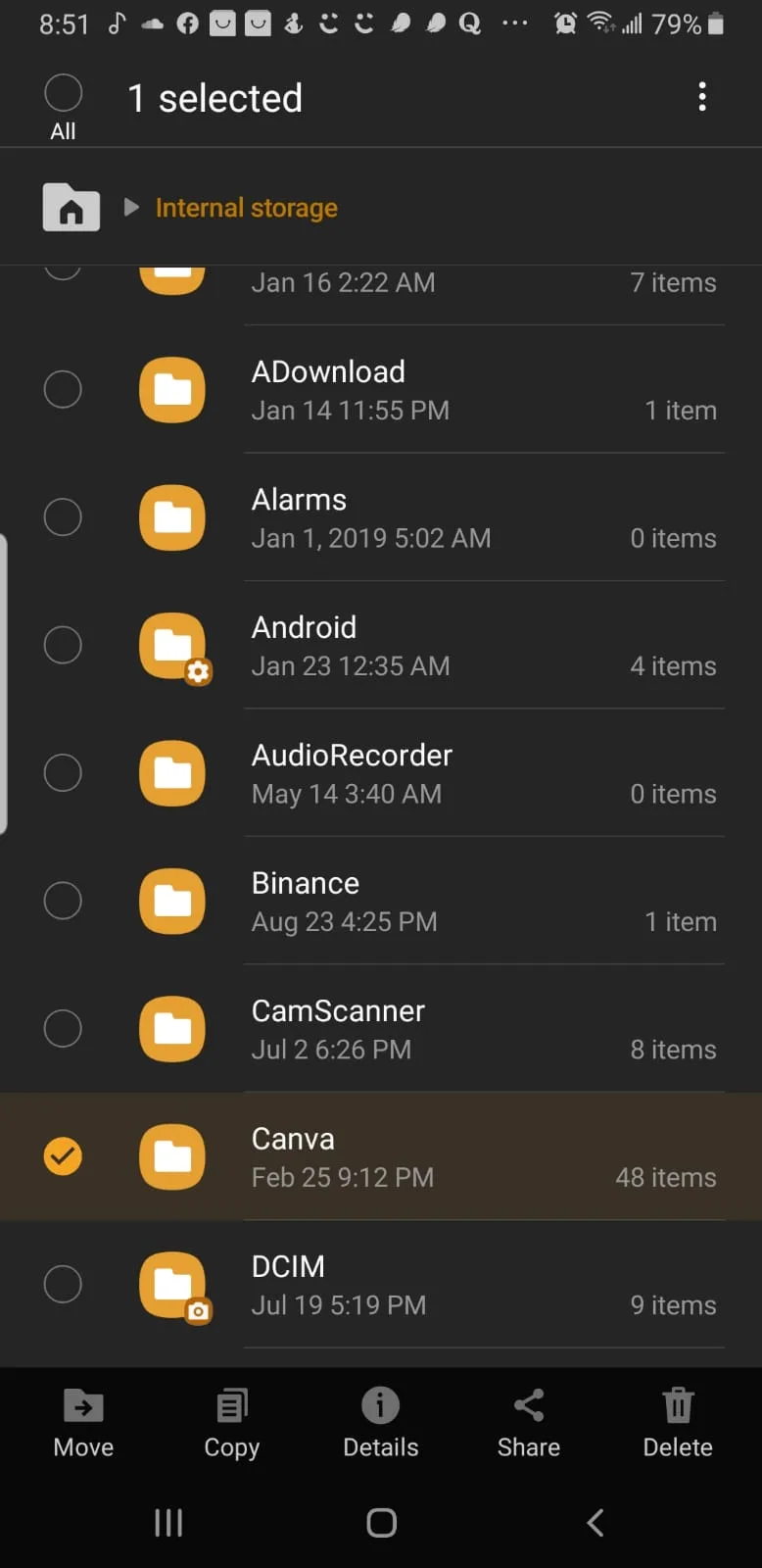The image size is (762, 1568).
Task: Delete the selected folder
Action: (x=678, y=1423)
